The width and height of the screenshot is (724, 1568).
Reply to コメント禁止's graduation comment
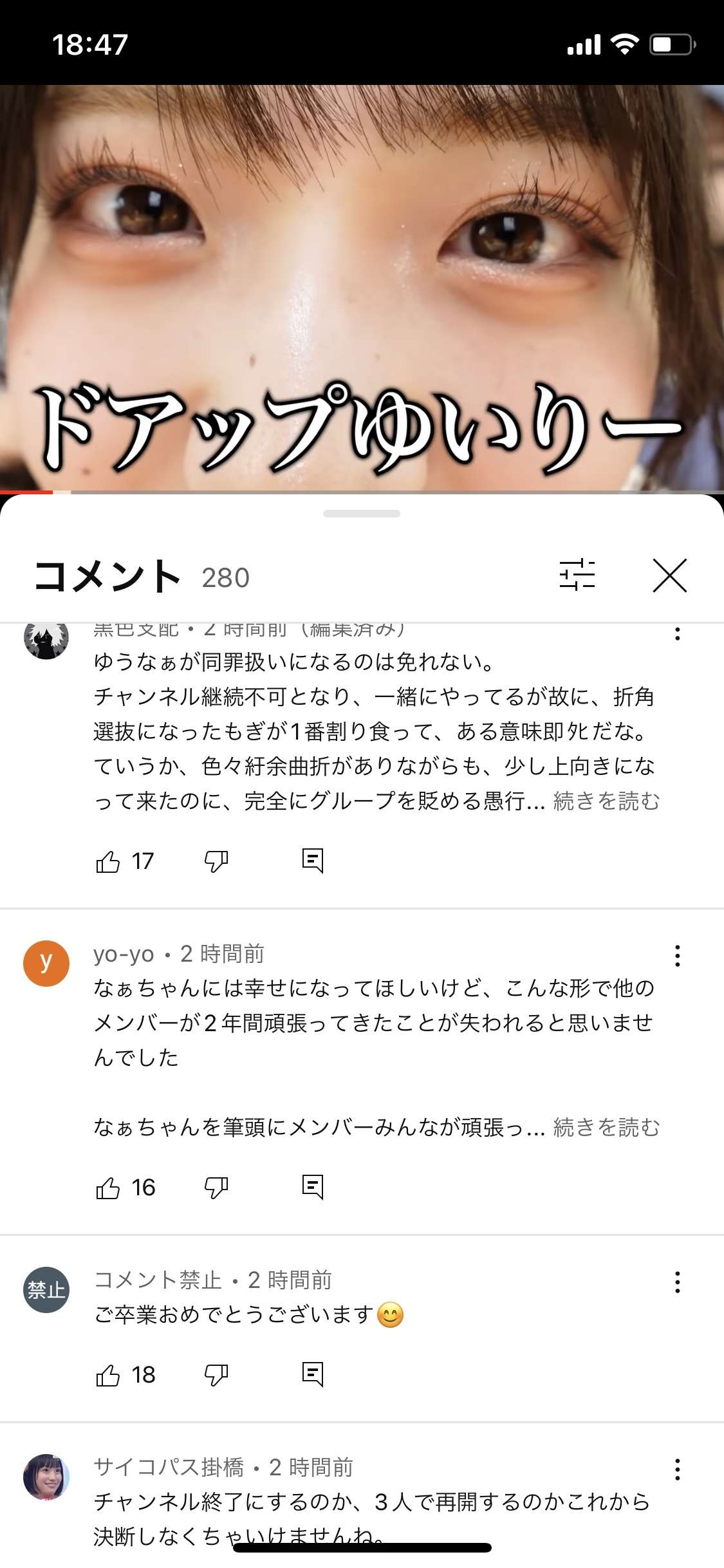[313, 1375]
